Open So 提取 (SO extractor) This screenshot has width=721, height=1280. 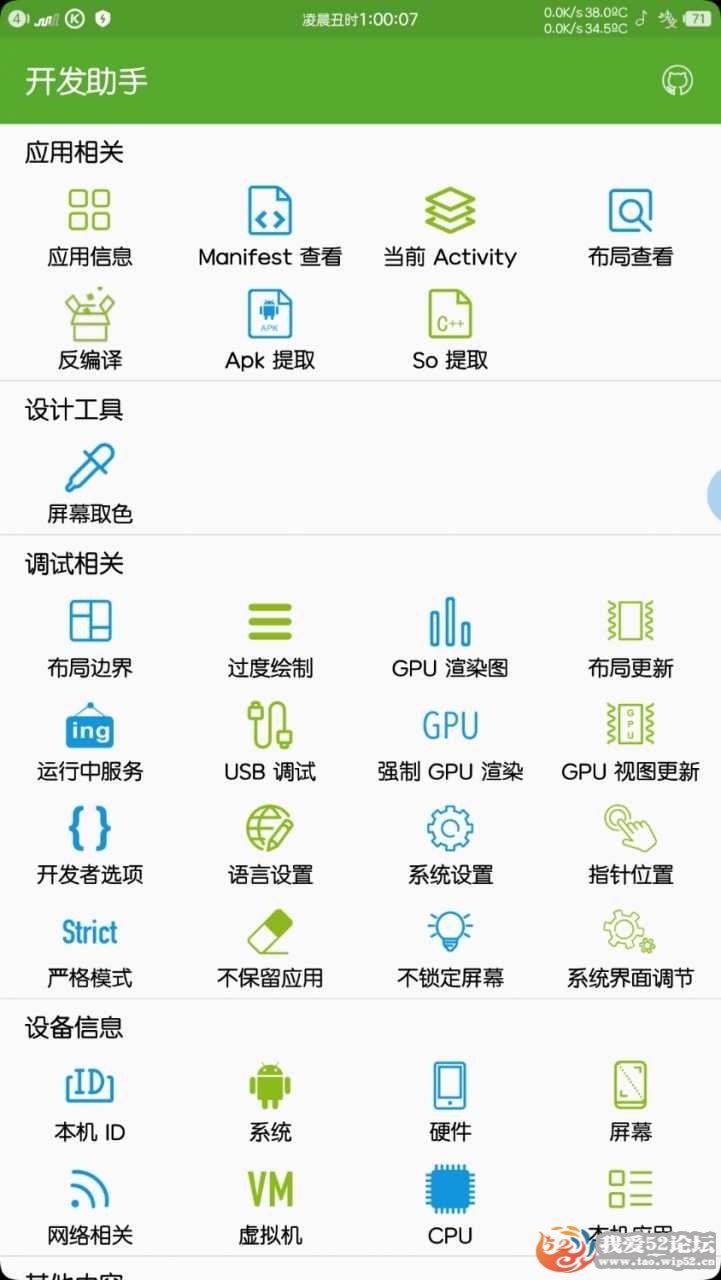[450, 329]
